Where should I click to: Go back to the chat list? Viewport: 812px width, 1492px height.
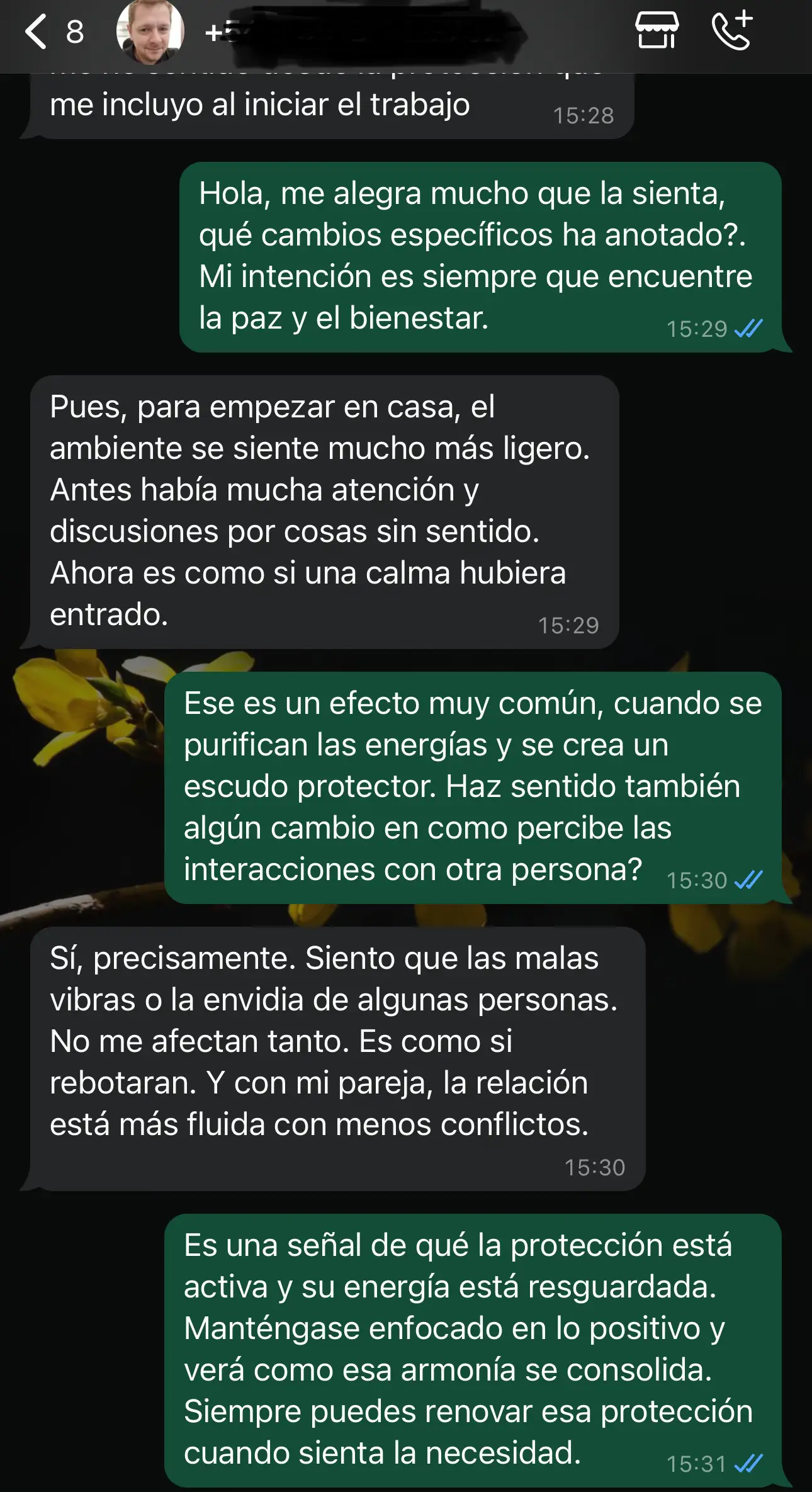click(36, 31)
